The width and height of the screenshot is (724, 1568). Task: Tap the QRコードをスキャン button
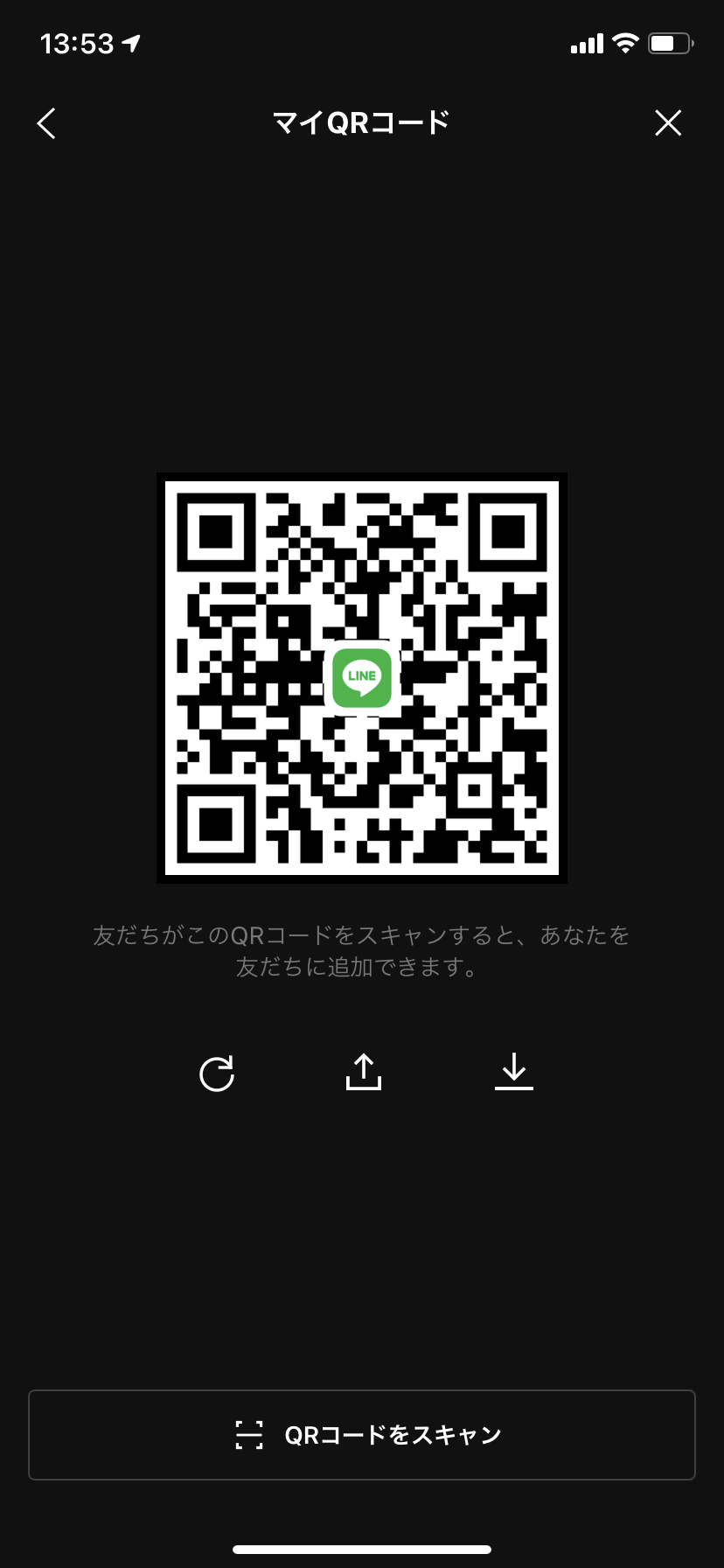point(362,1435)
